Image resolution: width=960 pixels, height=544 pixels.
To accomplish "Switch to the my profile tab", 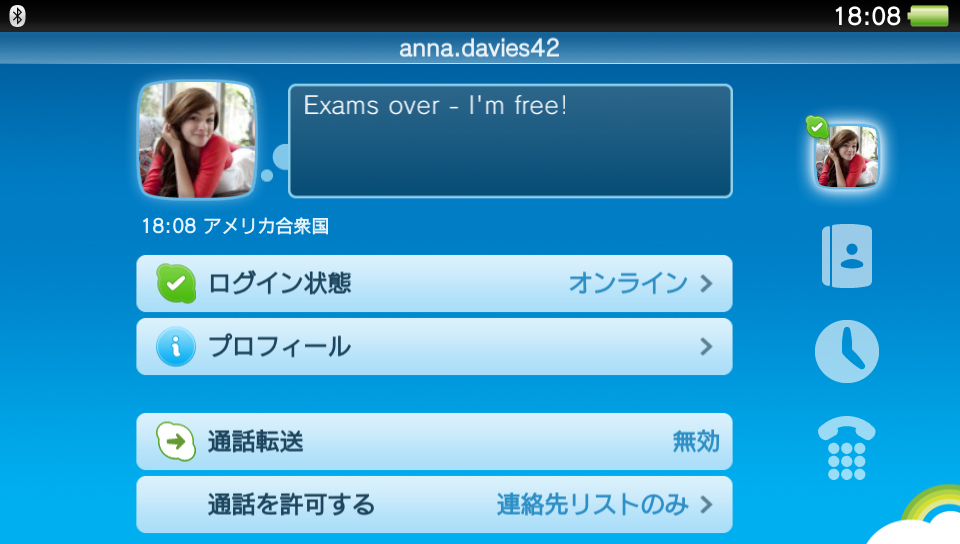I will click(x=847, y=157).
